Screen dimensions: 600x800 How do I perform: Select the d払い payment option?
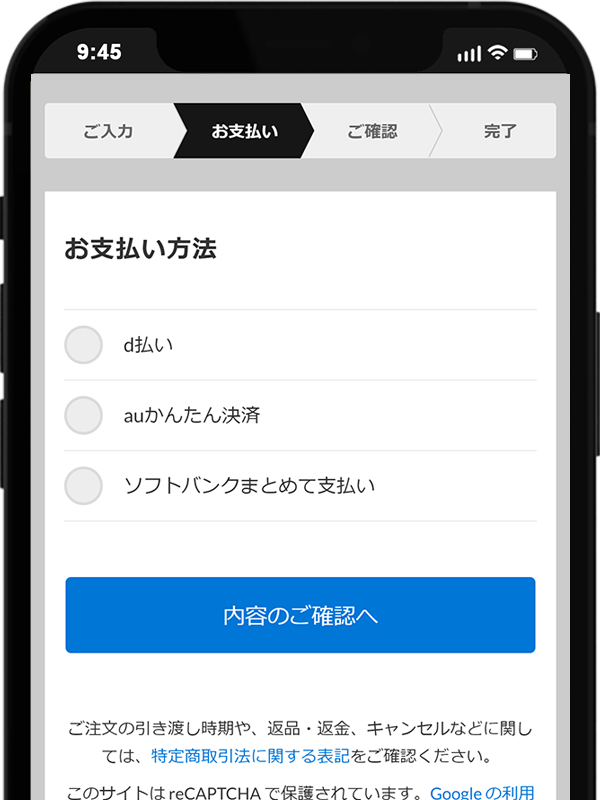[x=84, y=345]
